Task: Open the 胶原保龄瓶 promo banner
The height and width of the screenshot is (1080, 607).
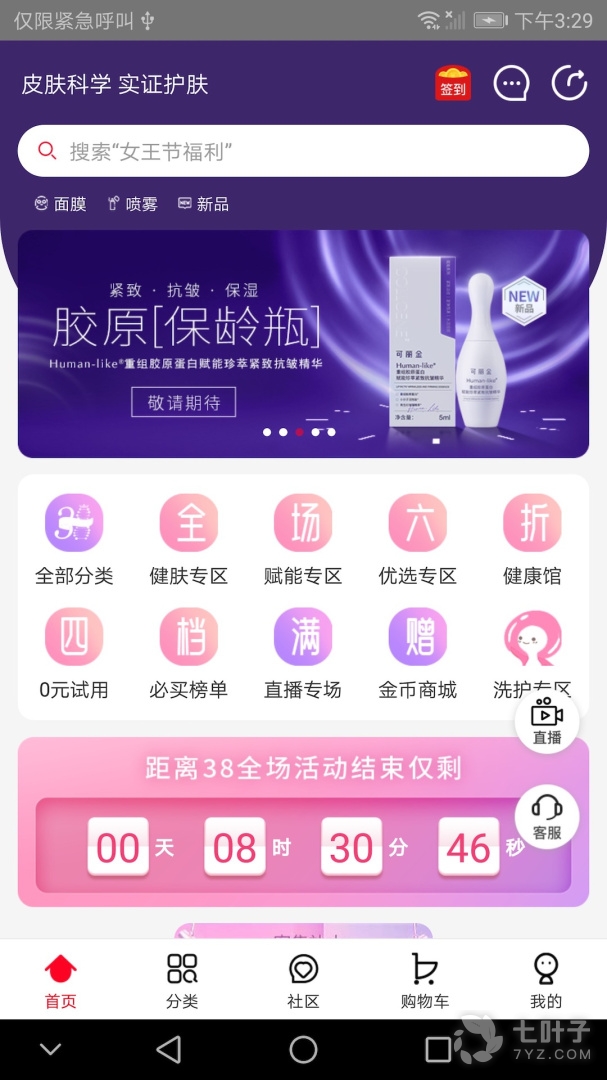Action: click(x=303, y=343)
